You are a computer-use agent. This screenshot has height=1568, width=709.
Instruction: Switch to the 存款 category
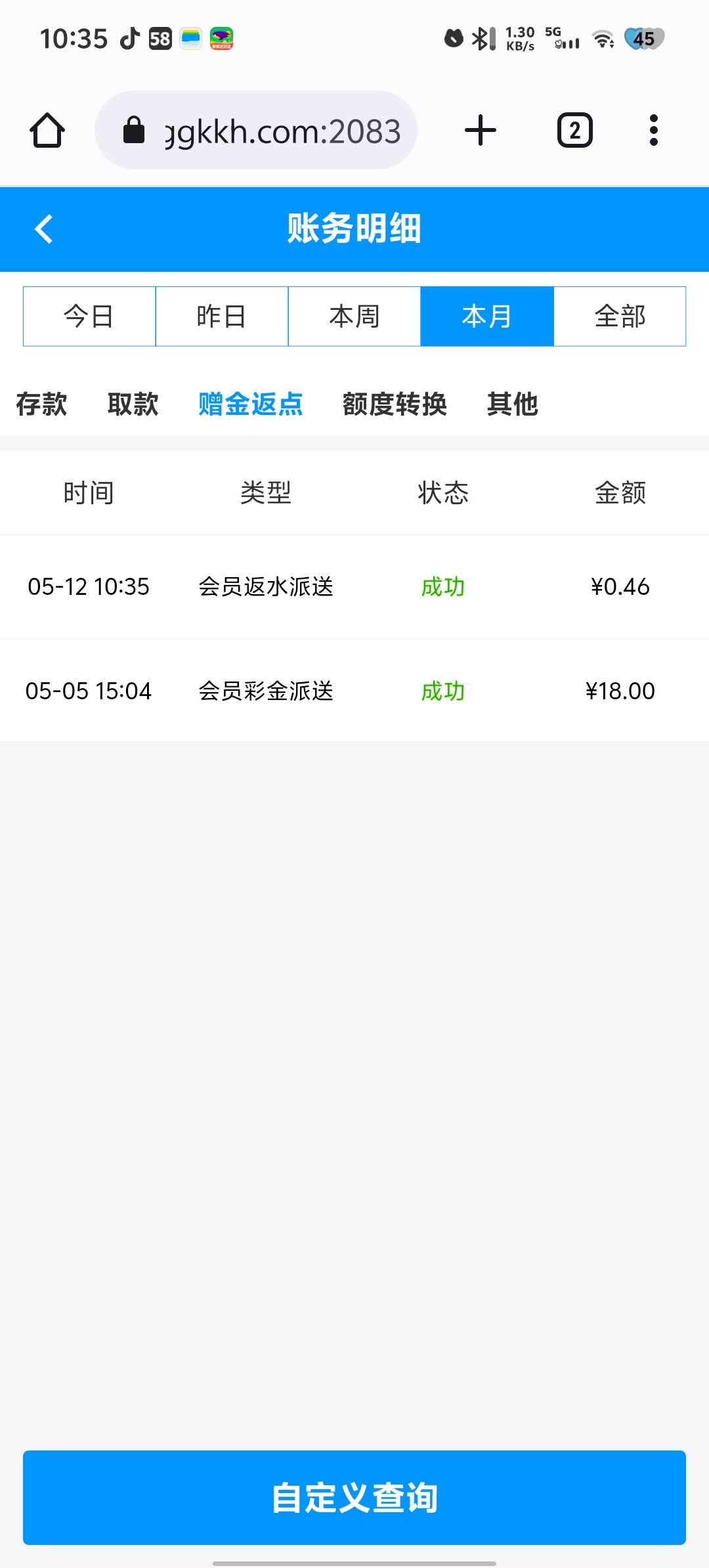pyautogui.click(x=41, y=404)
